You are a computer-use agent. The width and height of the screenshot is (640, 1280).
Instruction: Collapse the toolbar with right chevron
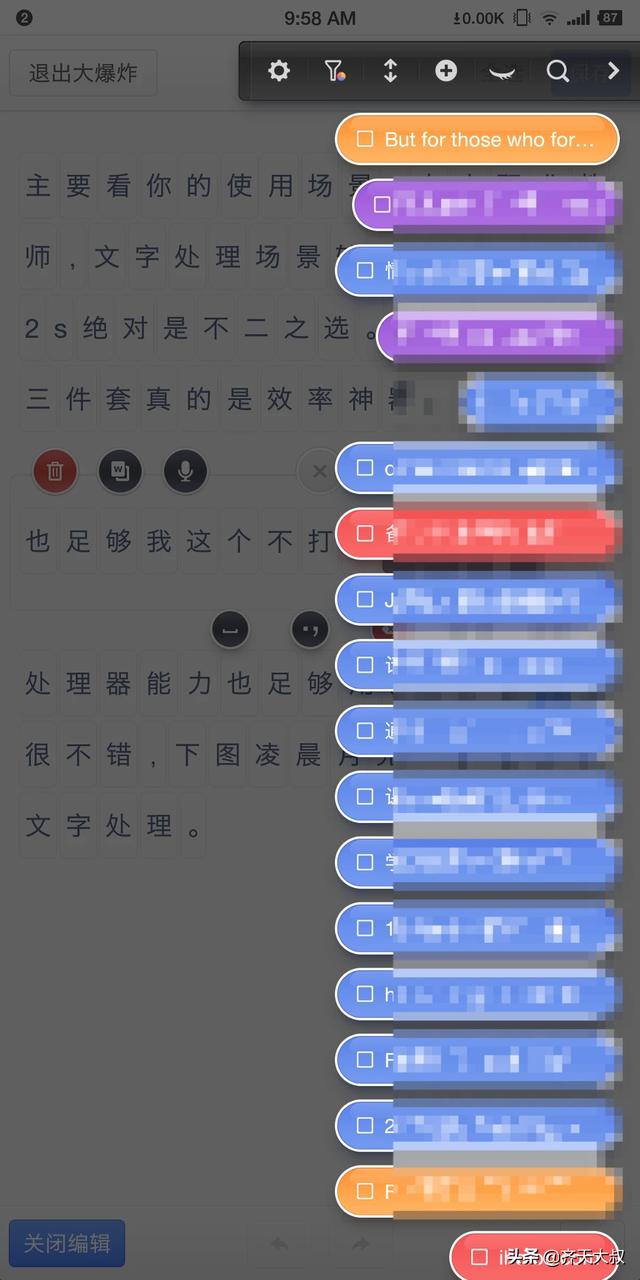point(614,71)
